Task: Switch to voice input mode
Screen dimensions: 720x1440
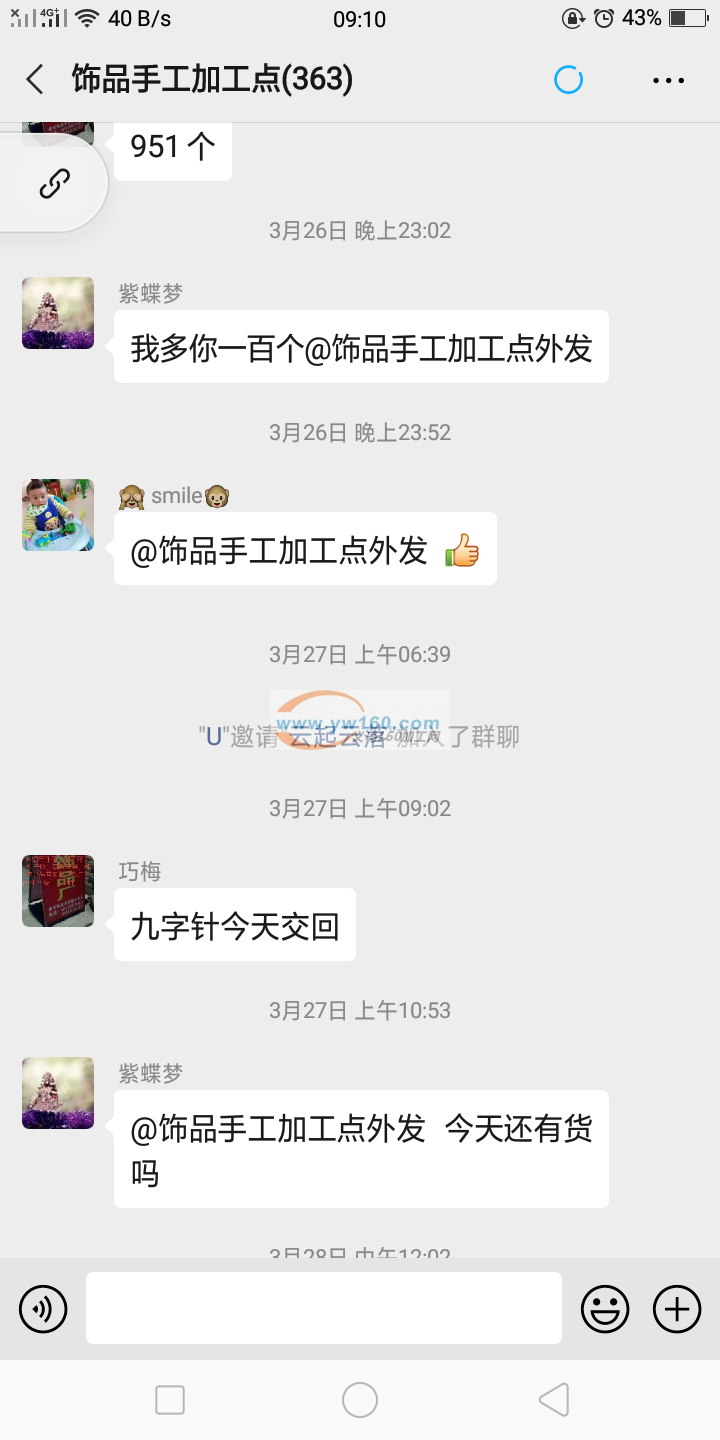Action: [x=43, y=1308]
